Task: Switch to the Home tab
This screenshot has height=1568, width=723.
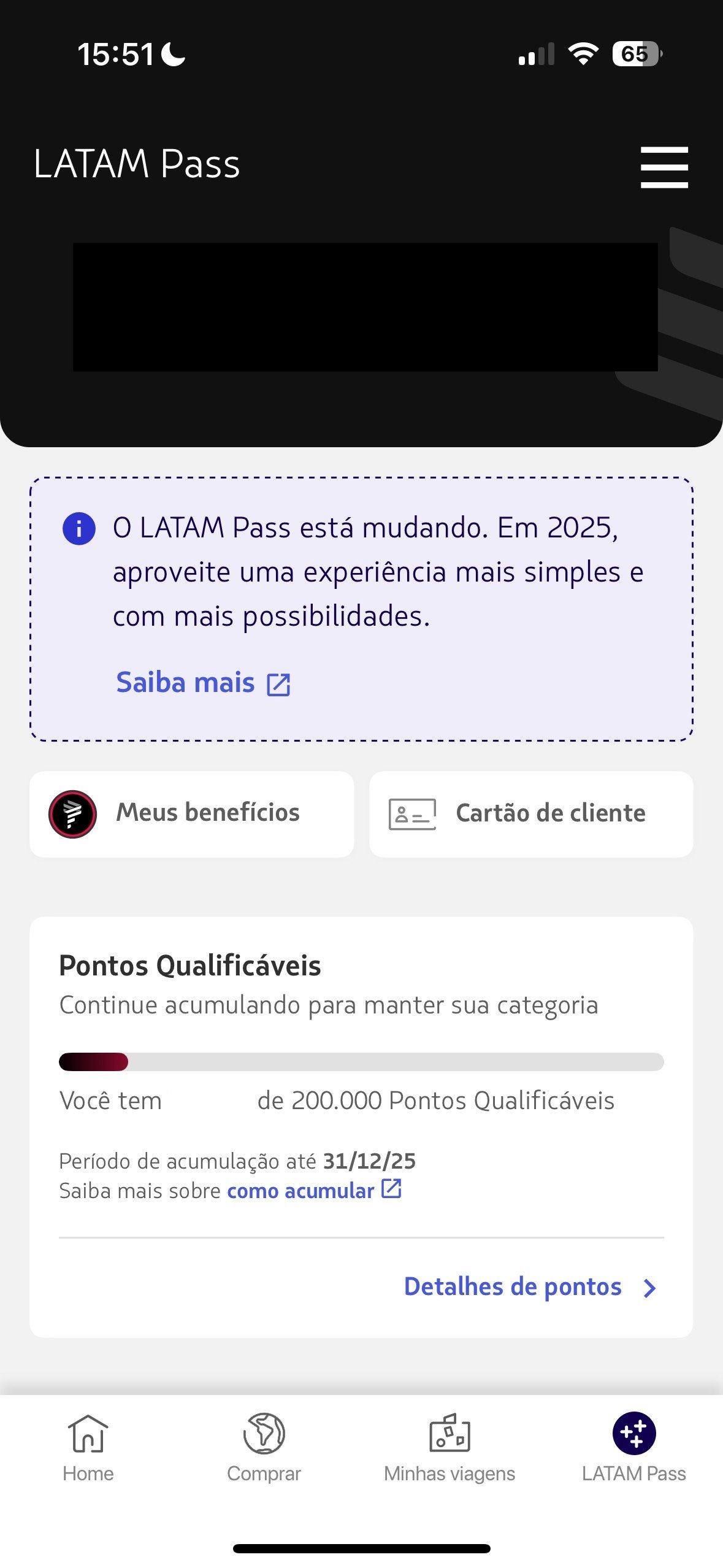Action: [x=88, y=1448]
